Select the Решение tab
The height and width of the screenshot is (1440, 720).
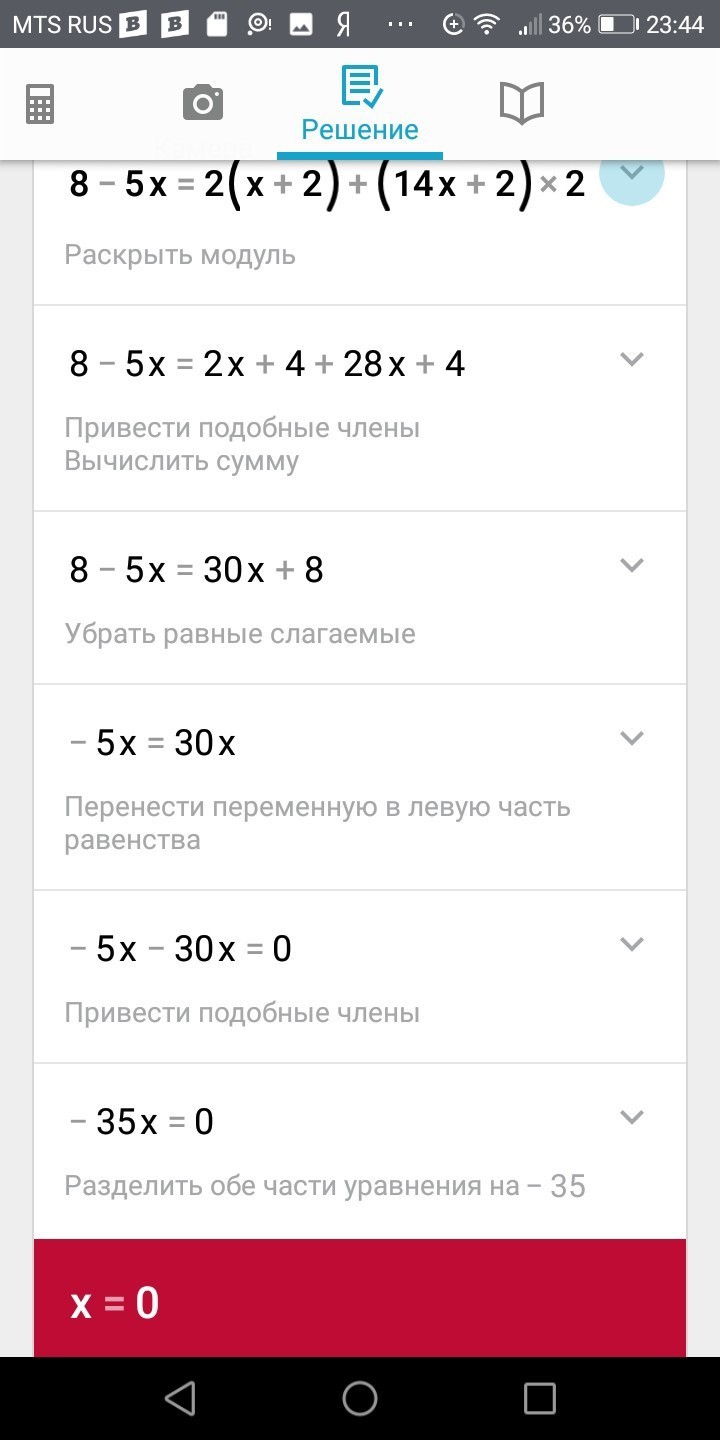360,105
